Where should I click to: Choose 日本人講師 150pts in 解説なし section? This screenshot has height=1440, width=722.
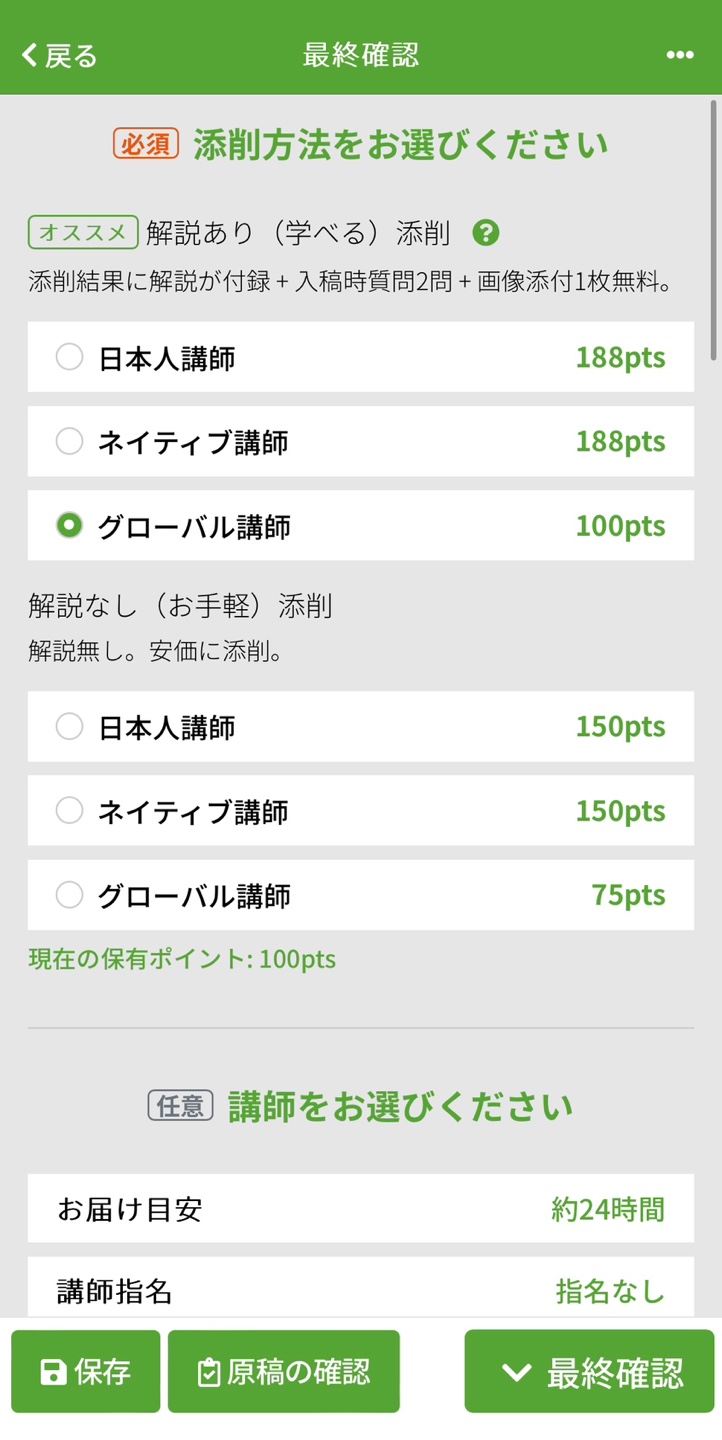tap(69, 726)
